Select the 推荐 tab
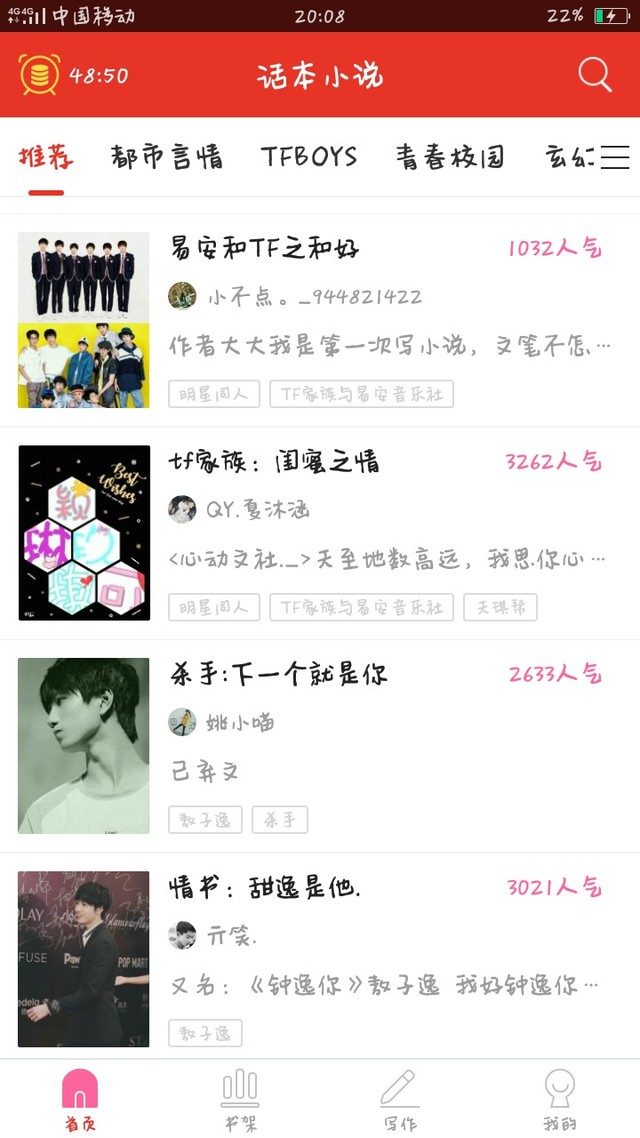Viewport: 640px width, 1138px height. (46, 157)
